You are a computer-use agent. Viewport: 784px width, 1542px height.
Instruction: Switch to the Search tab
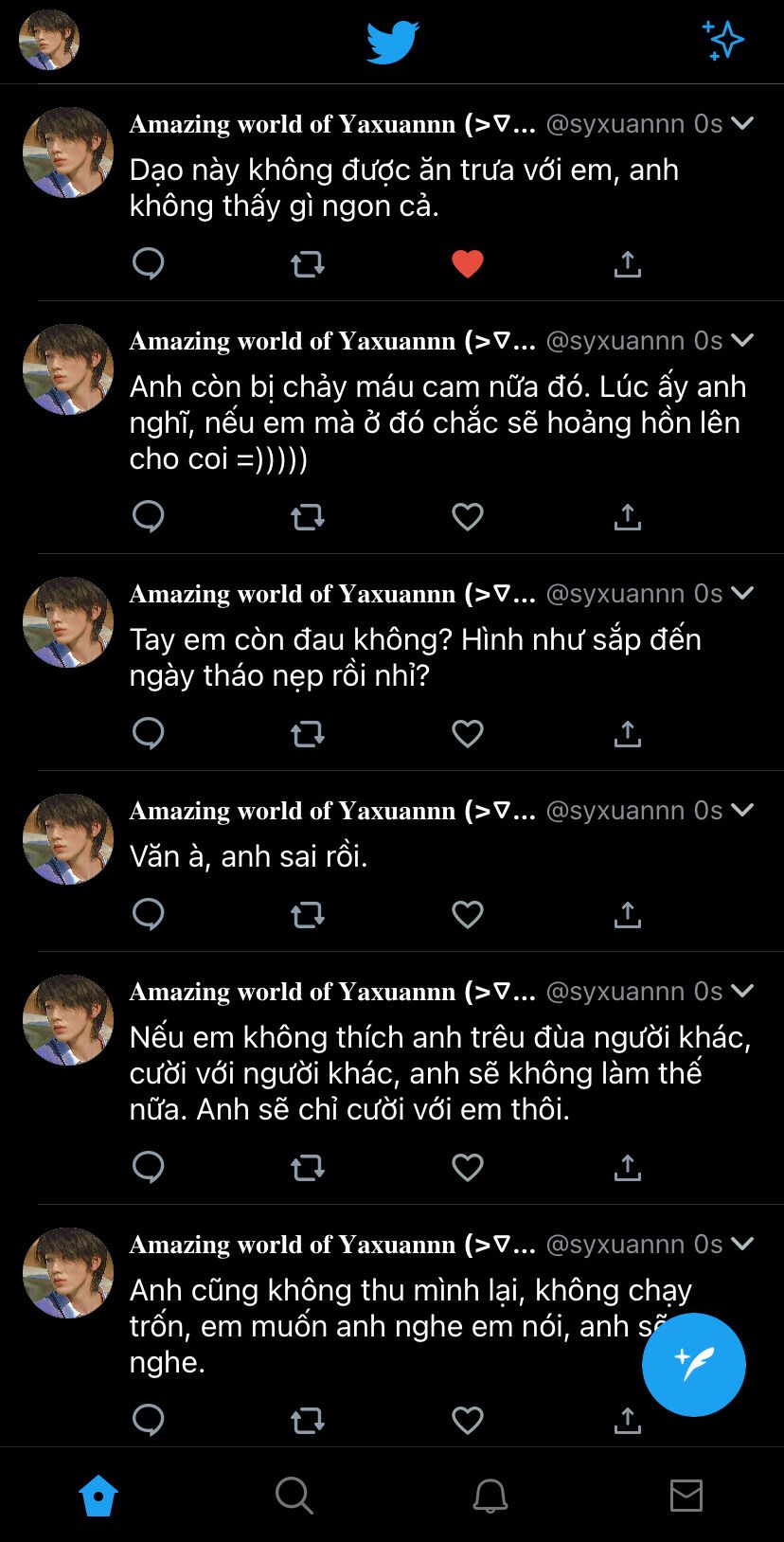(x=294, y=1496)
